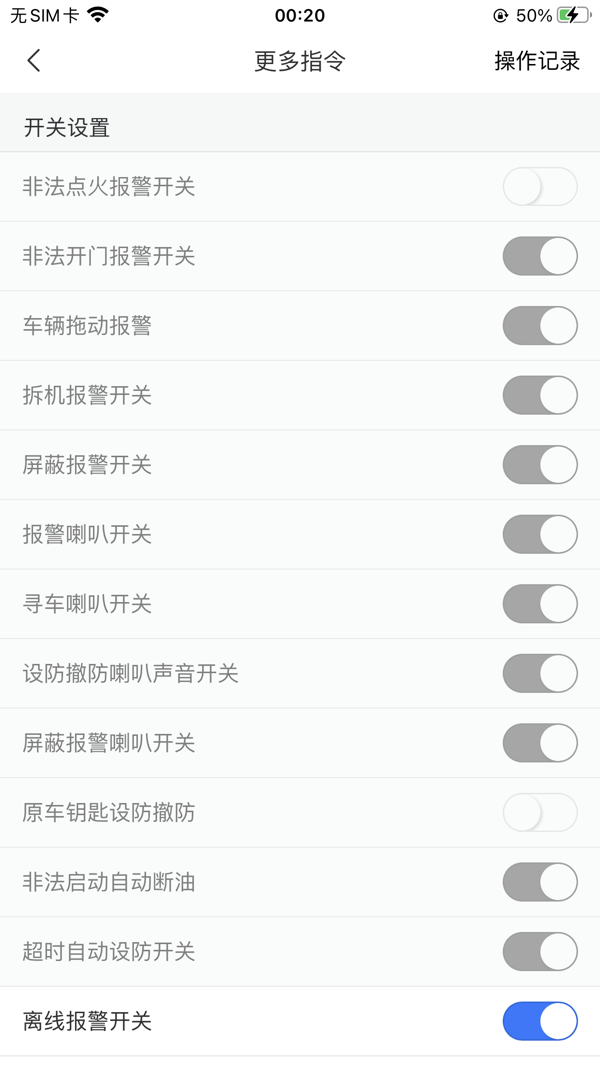Switch the 寻车喇叭开关 toggle

coord(540,604)
